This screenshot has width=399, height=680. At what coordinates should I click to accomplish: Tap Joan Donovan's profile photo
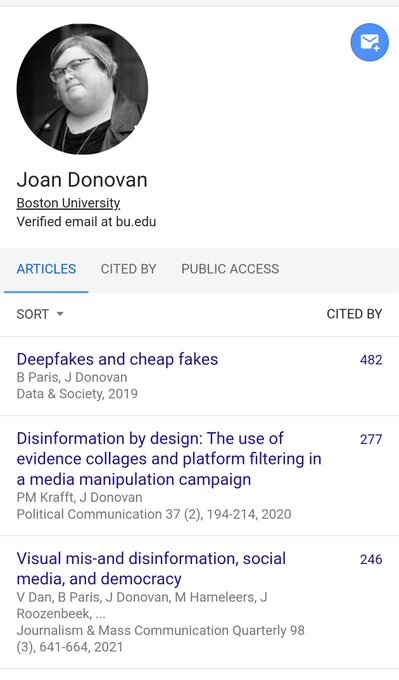82,89
